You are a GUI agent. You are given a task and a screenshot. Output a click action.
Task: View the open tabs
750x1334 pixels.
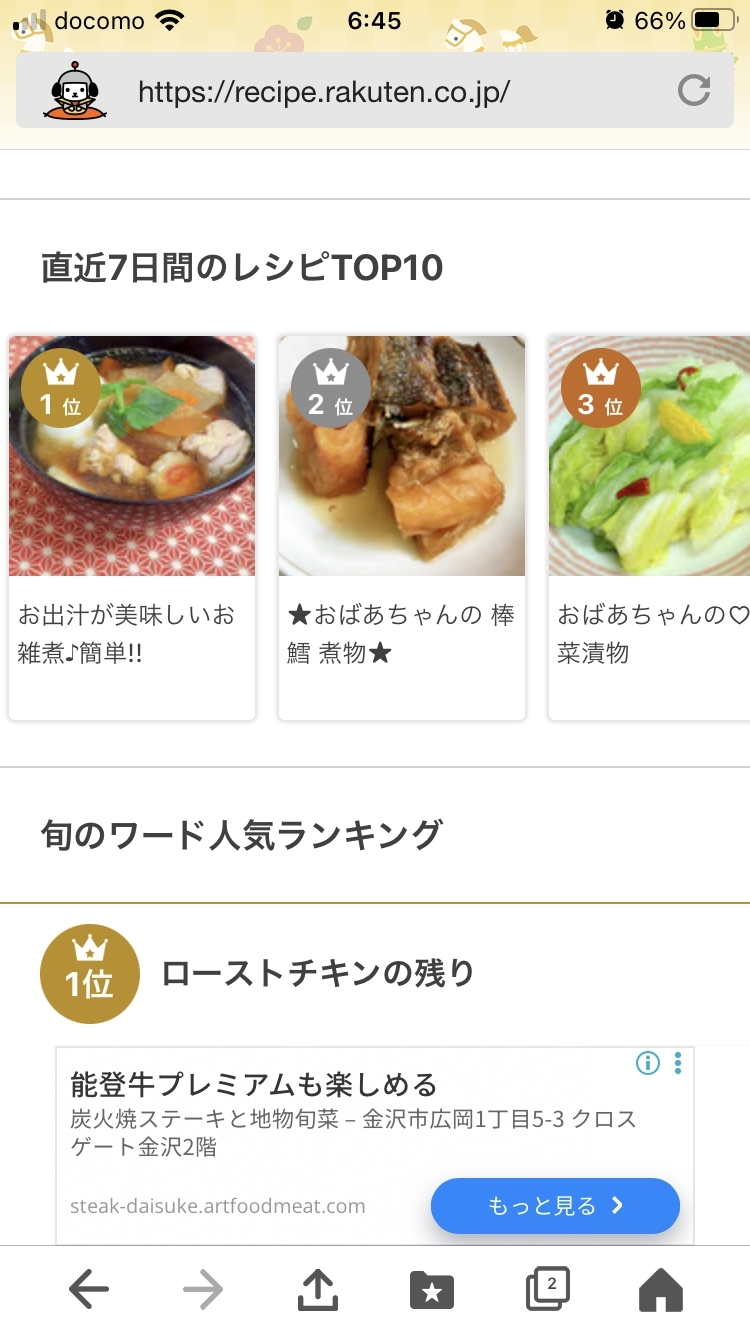point(548,1288)
